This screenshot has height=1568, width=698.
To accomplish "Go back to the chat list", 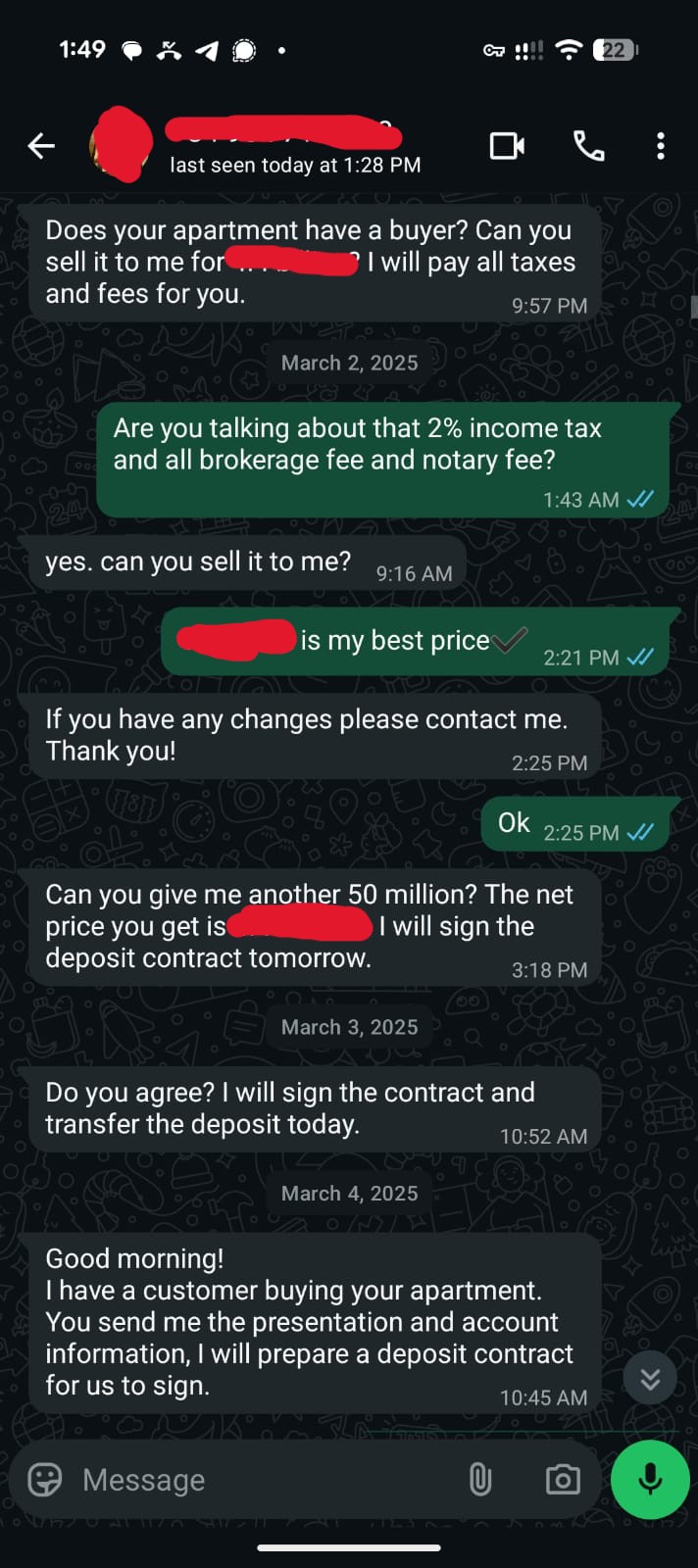I will click(41, 146).
